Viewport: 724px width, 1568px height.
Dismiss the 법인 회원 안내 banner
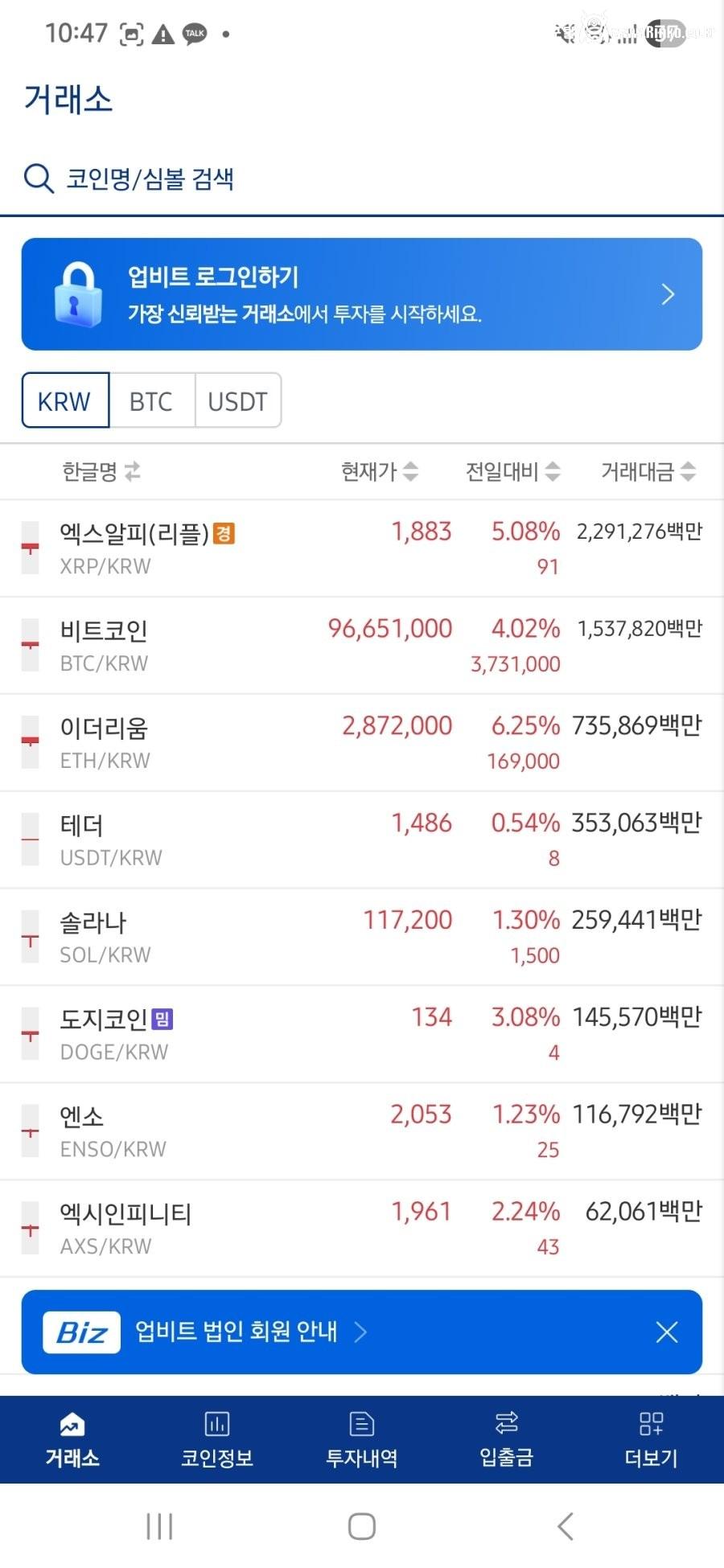point(667,1332)
